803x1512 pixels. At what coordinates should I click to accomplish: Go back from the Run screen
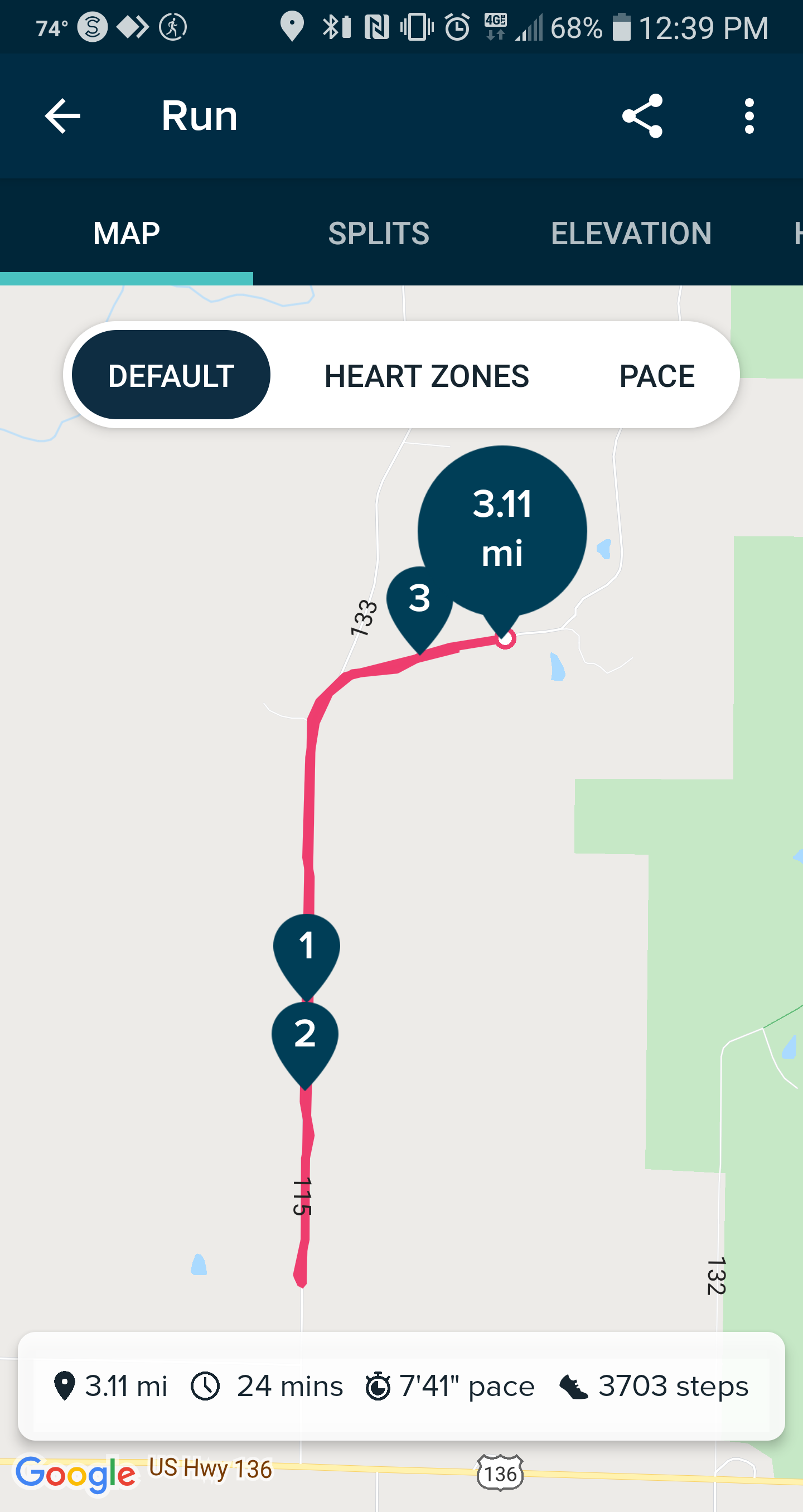[x=62, y=115]
